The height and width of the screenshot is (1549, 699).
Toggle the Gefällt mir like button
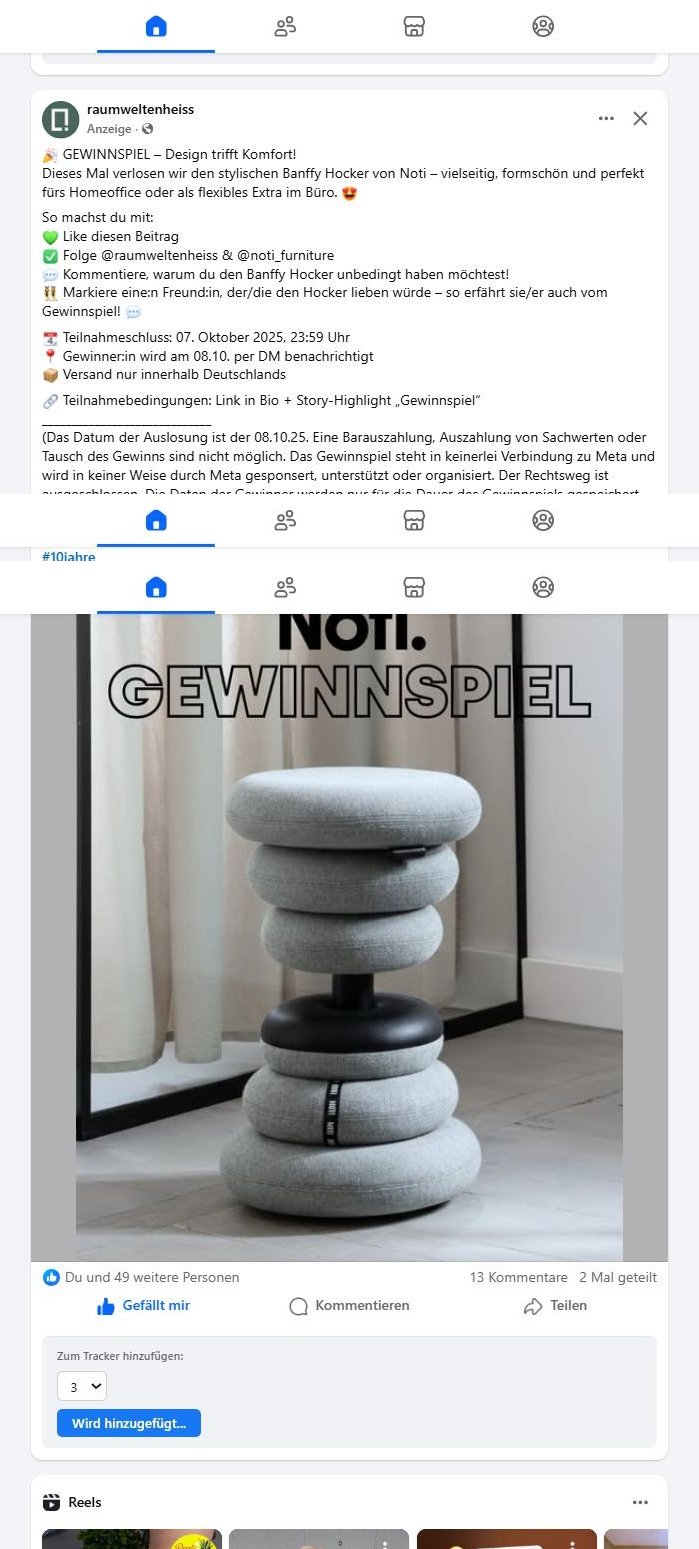pyautogui.click(x=144, y=1306)
